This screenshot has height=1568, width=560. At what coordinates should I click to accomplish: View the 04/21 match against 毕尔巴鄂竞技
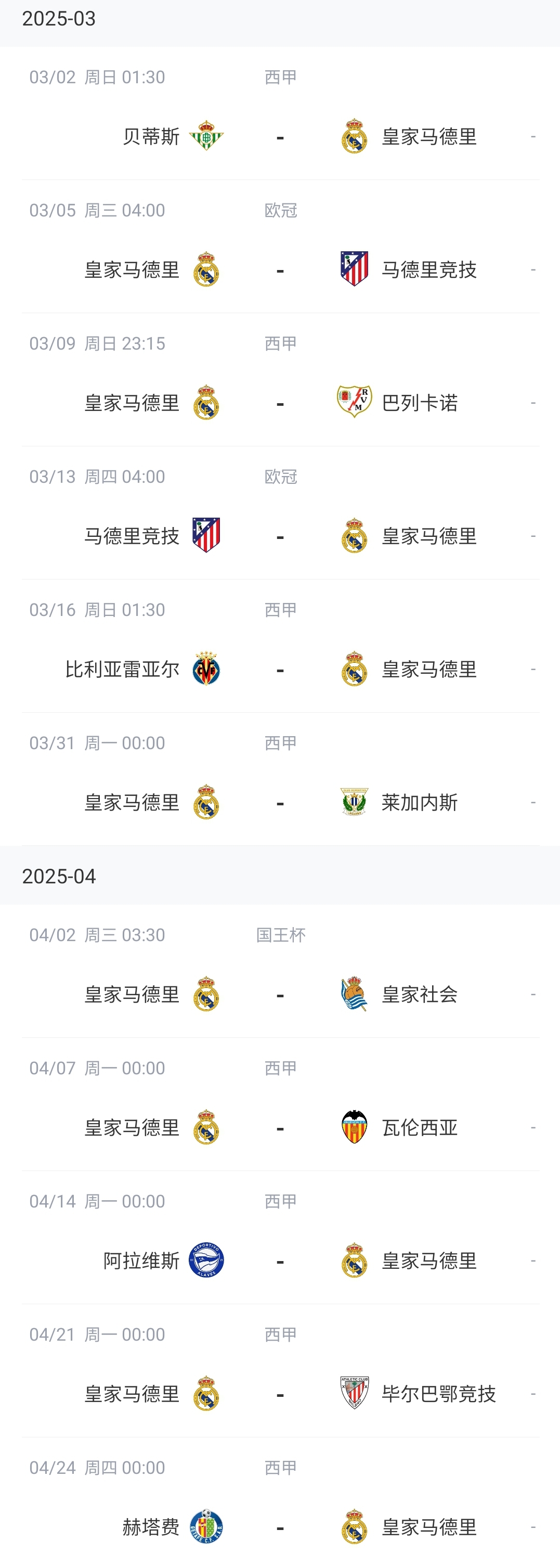pyautogui.click(x=280, y=1395)
